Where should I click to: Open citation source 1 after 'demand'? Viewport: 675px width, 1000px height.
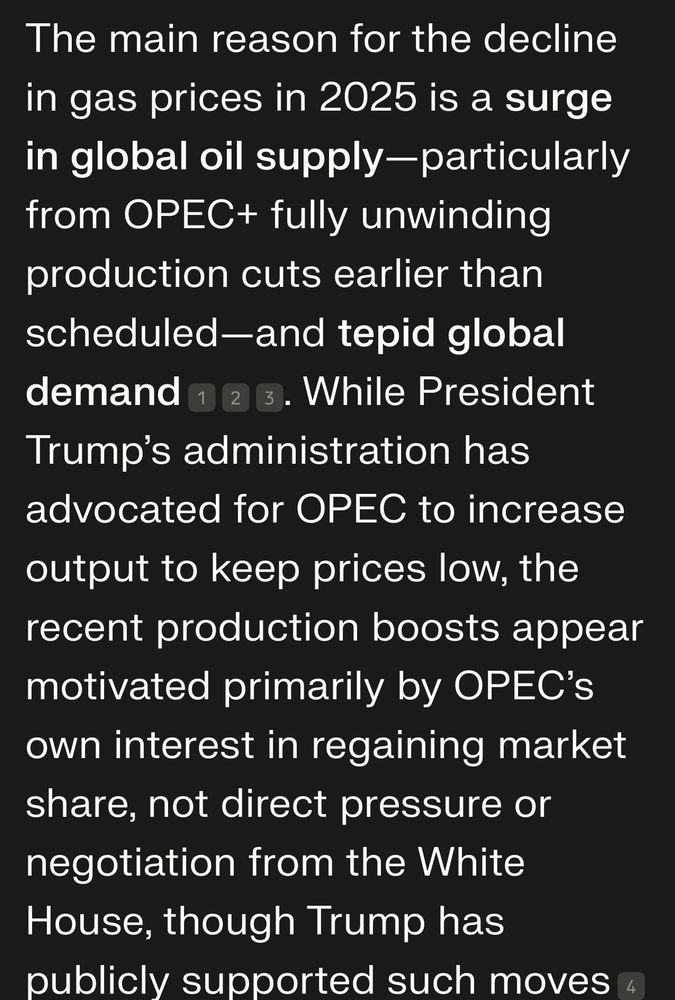coord(201,399)
